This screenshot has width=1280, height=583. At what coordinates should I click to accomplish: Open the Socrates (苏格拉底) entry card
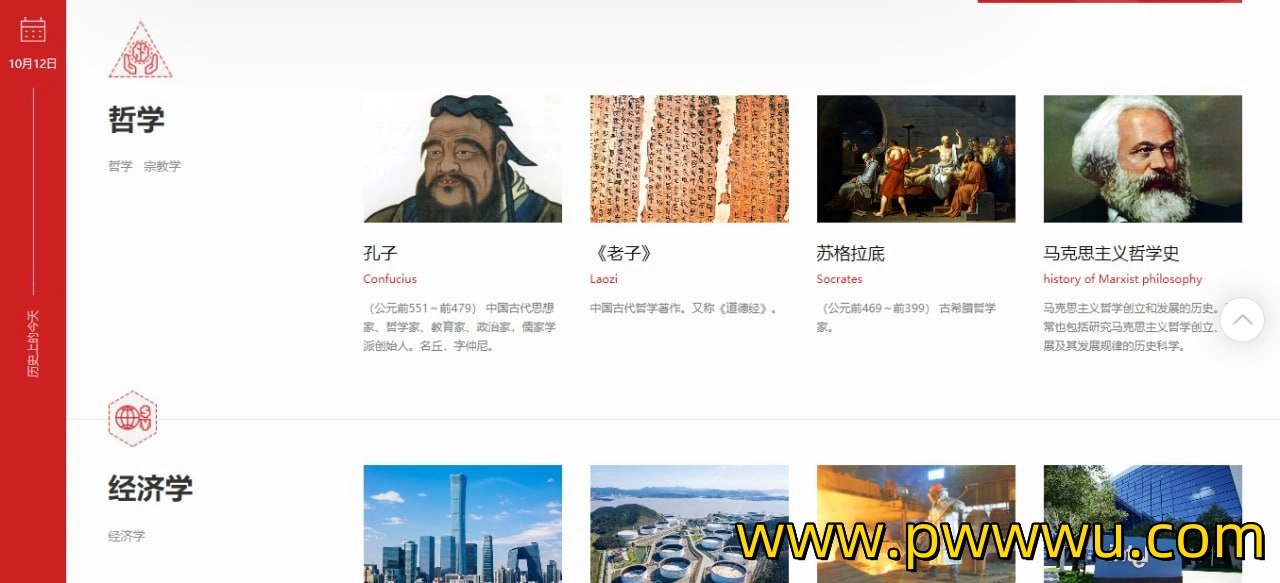tap(915, 160)
